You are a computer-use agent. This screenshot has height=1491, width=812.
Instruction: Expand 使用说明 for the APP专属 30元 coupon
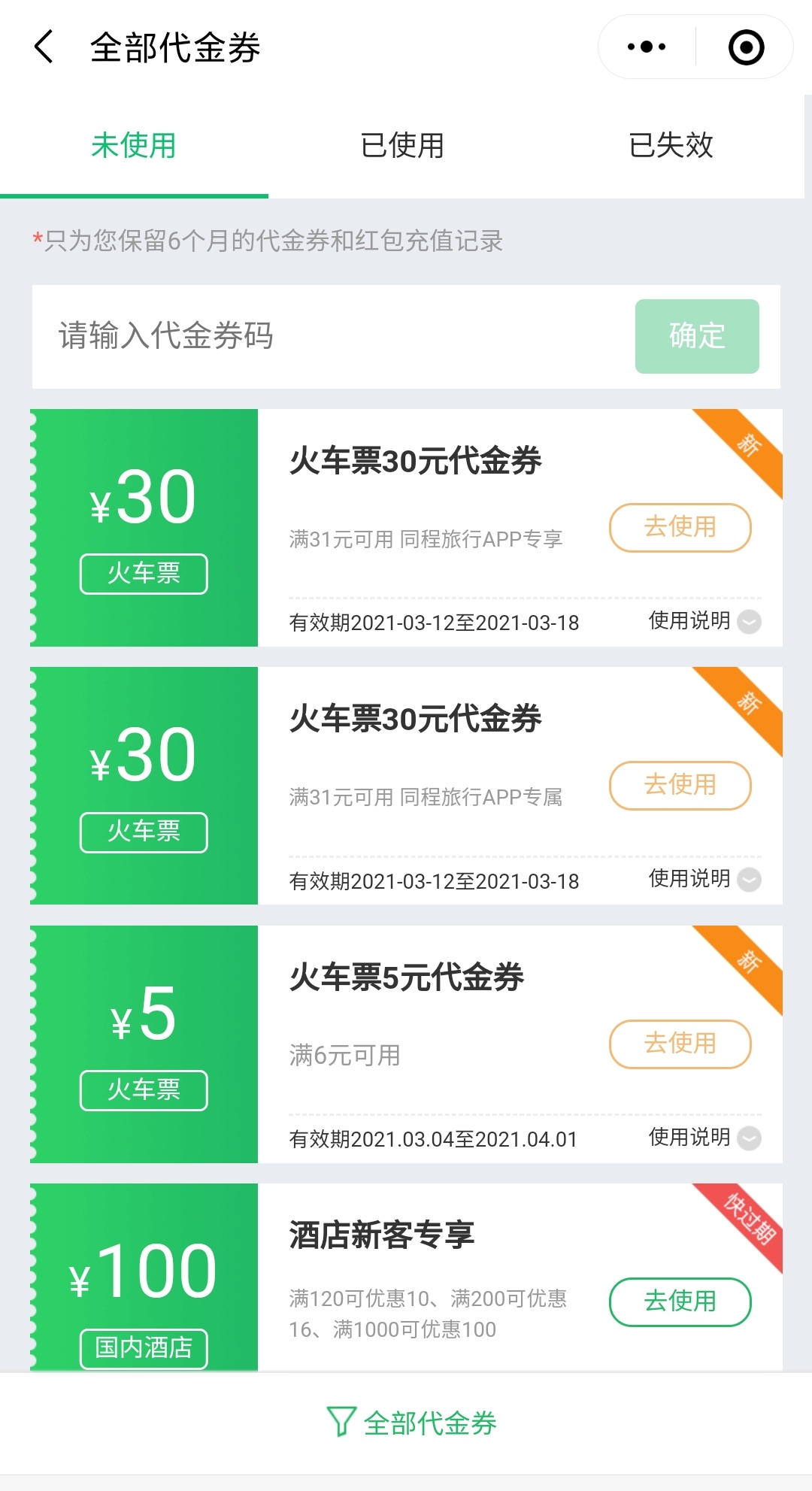pos(704,879)
